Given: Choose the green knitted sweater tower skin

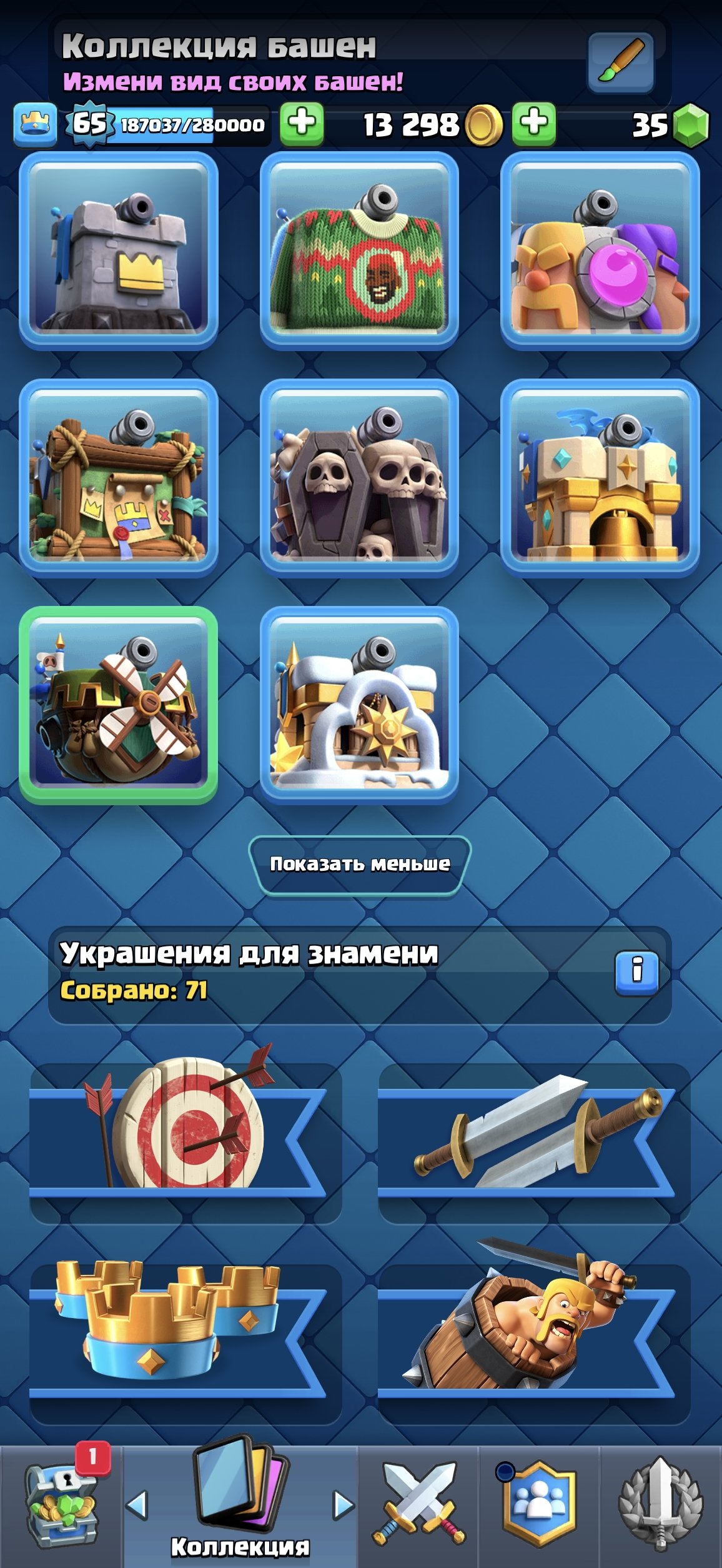Looking at the screenshot, I should [x=359, y=251].
